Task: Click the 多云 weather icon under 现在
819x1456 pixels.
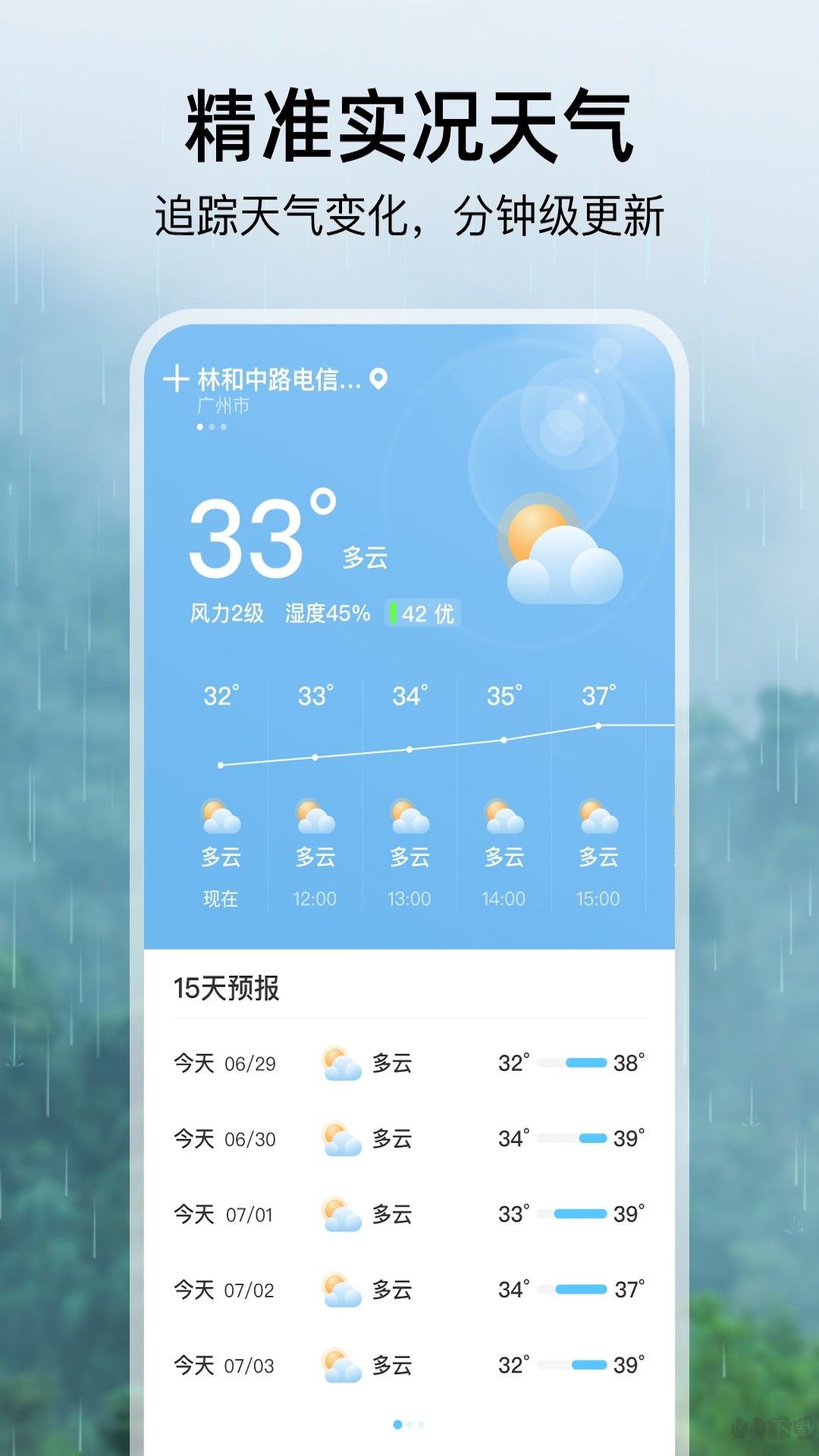Action: [x=220, y=815]
